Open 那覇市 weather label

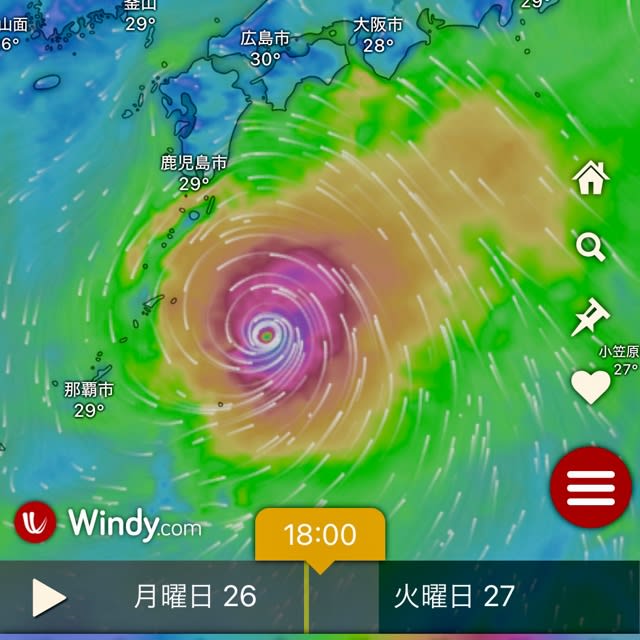coord(89,399)
